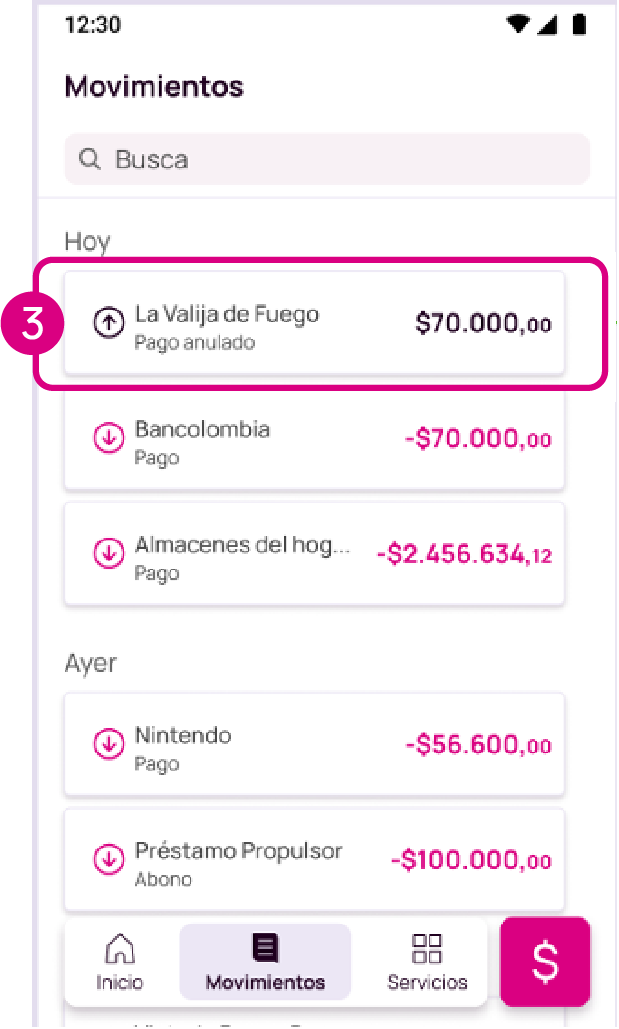Open La Valija de Fuego transaction
The width and height of the screenshot is (619, 1029).
(314, 323)
